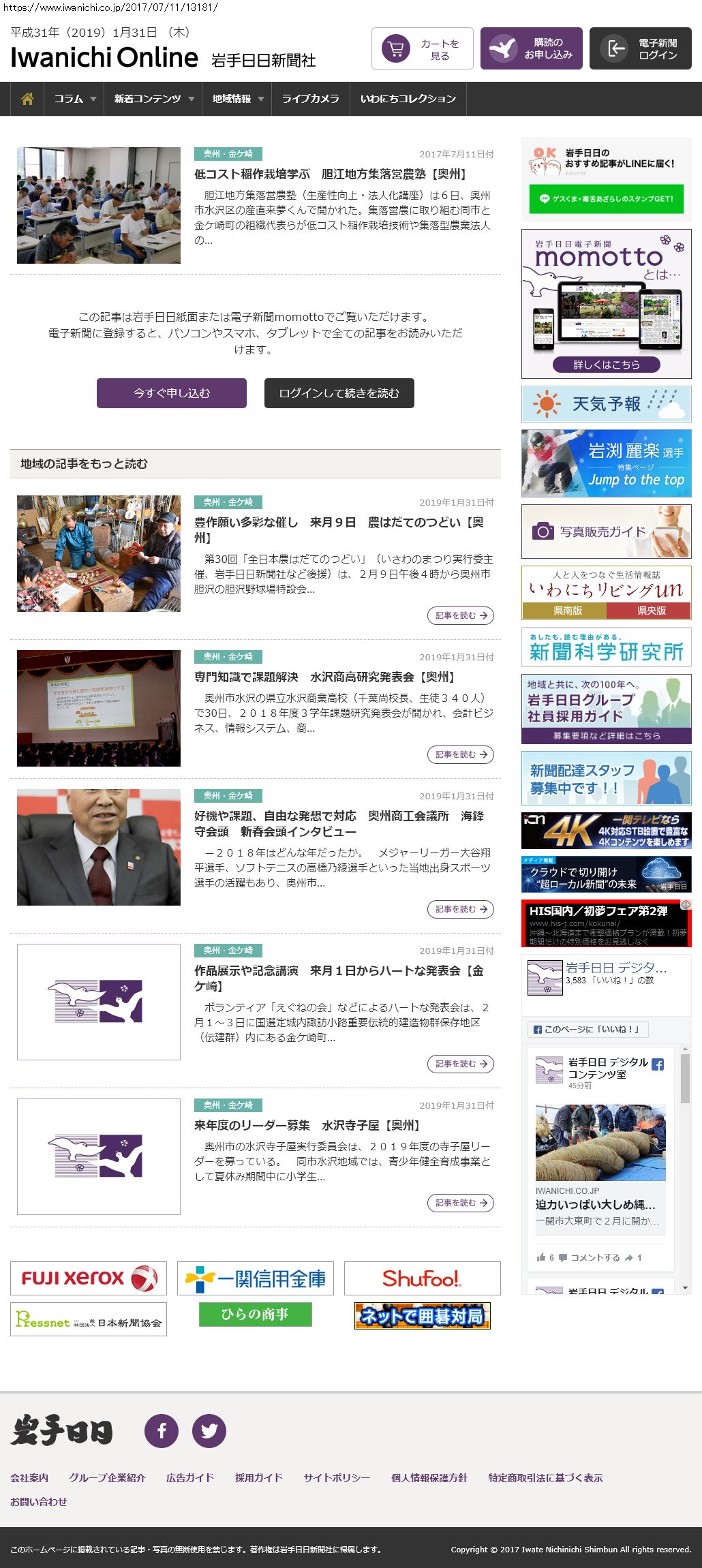Visit the footer Facebook icon
This screenshot has width=702, height=1568.
[162, 1431]
